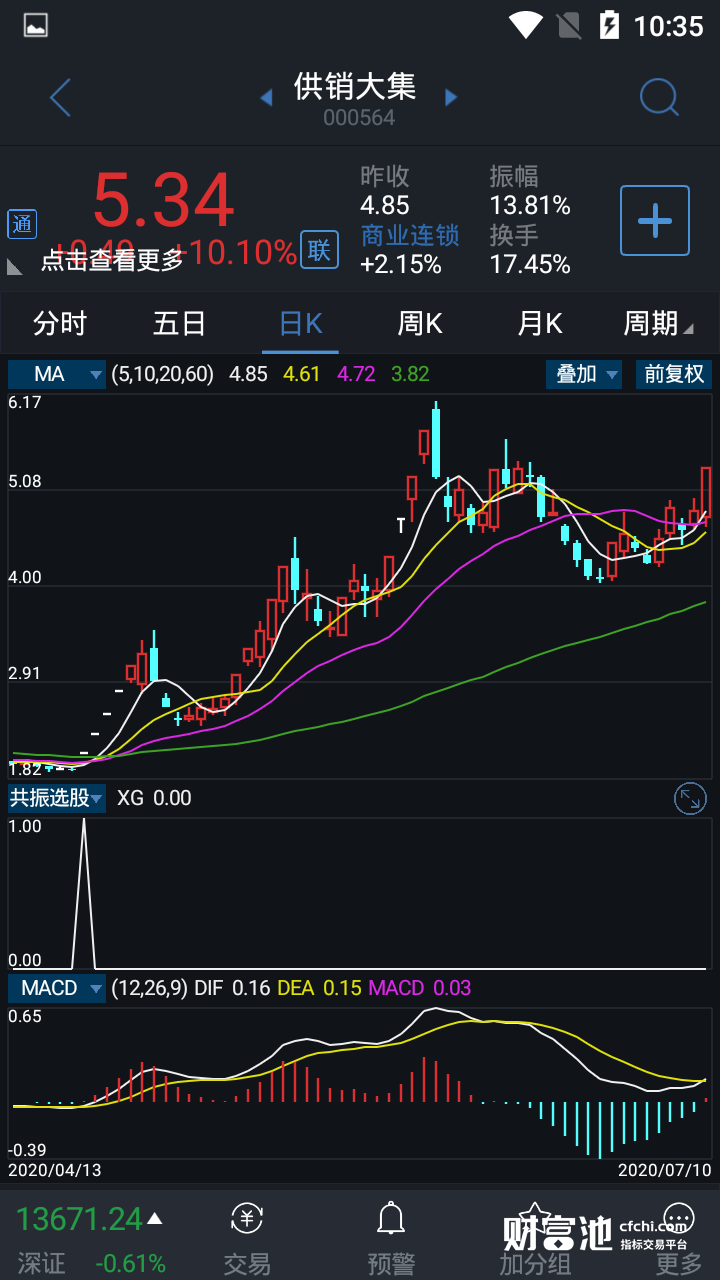This screenshot has height=1280, width=720.
Task: Tap the 前复权 adjustment button
Action: pos(674,374)
